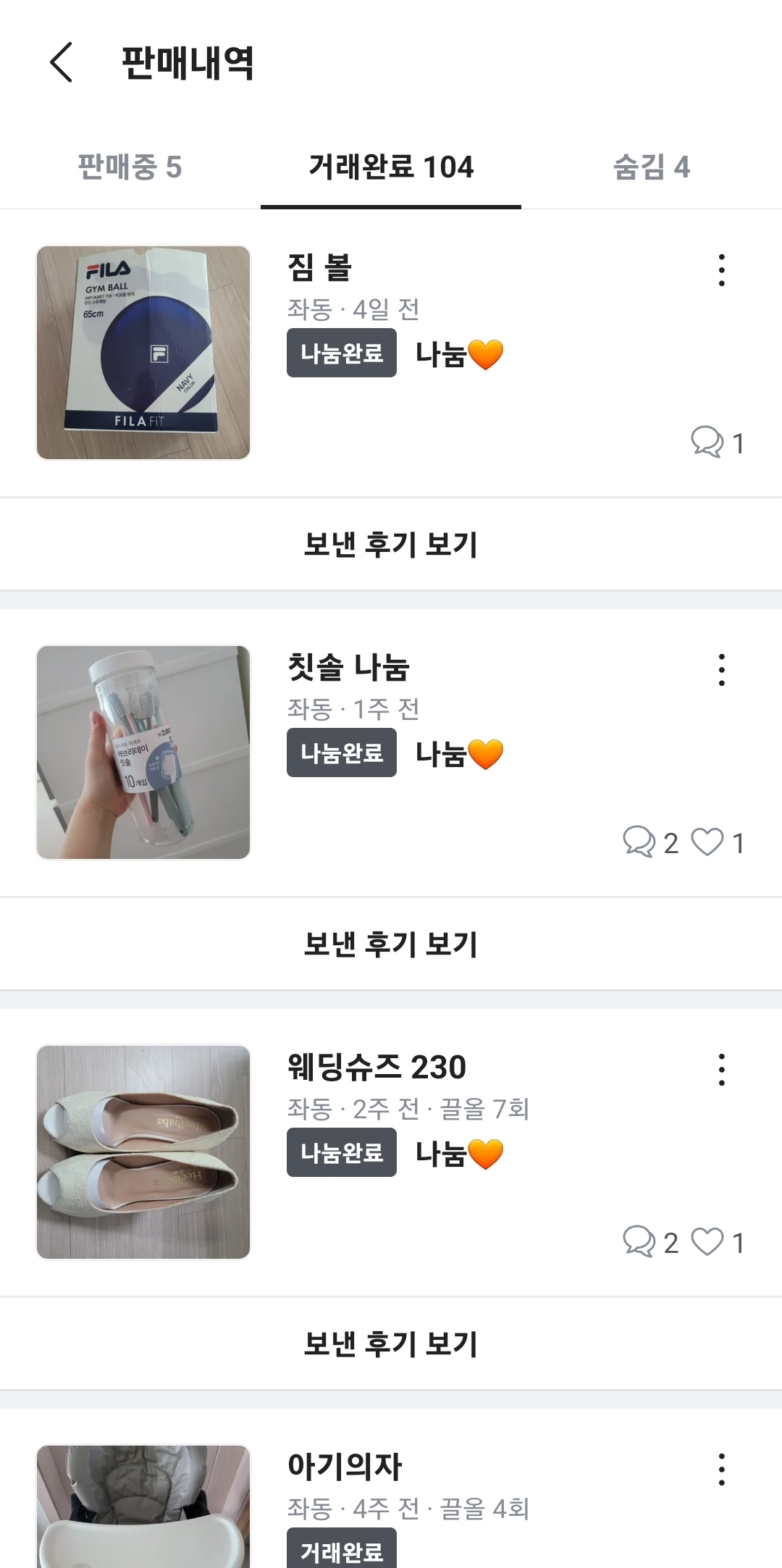The height and width of the screenshot is (1568, 782).
Task: View the sent review for 짐 볼
Action: (391, 545)
